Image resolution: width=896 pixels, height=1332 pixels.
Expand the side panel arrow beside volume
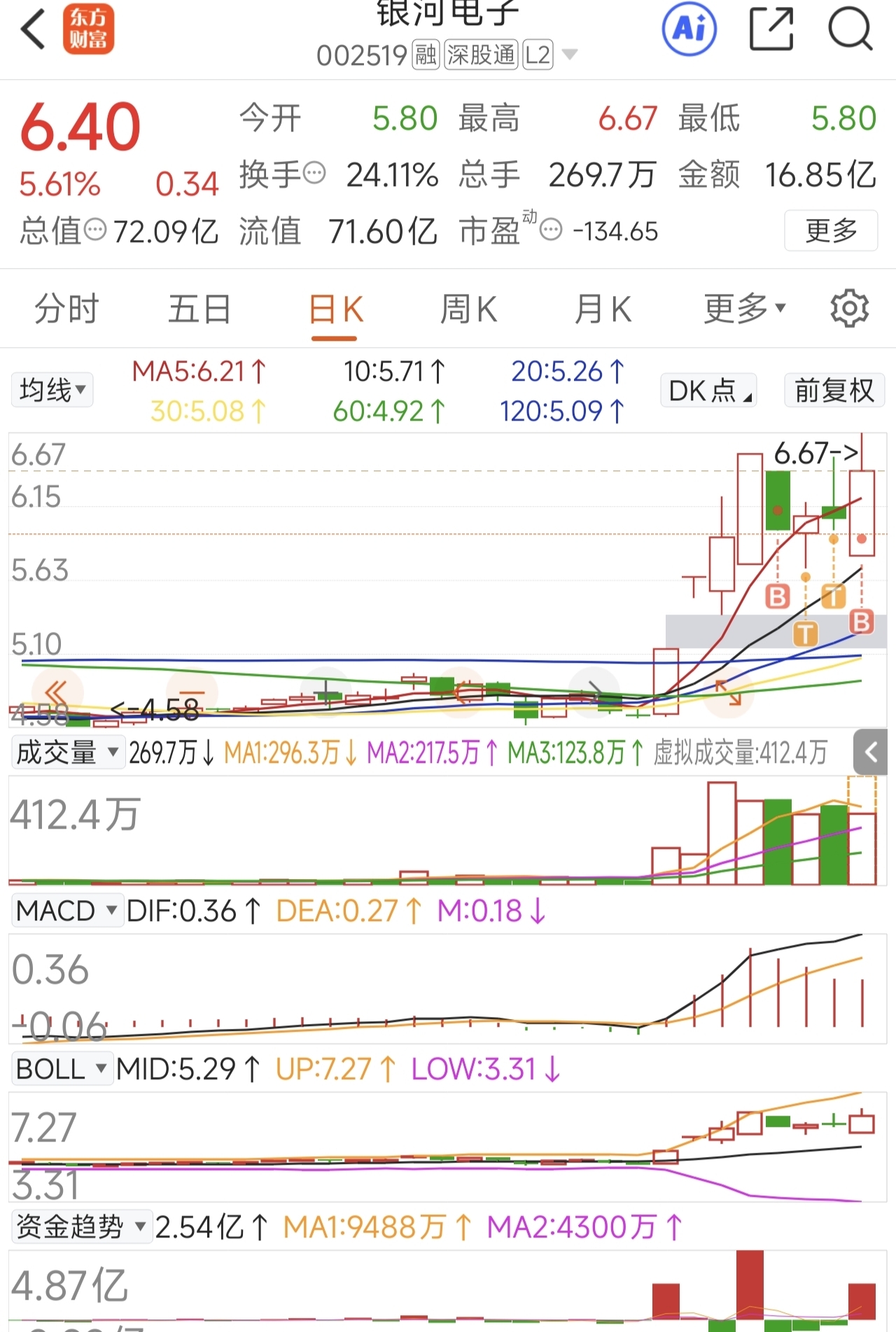(x=871, y=752)
